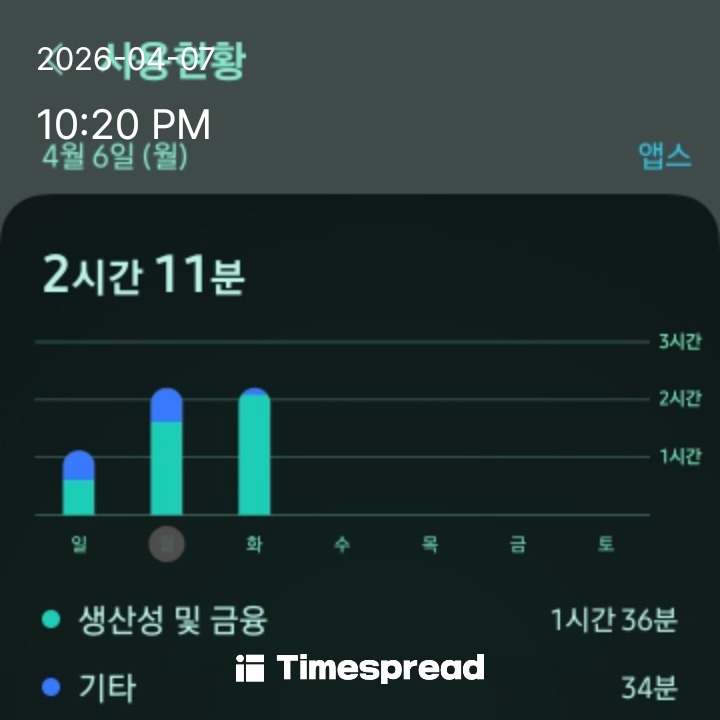Select the 일 bar in the chart

click(x=79, y=484)
